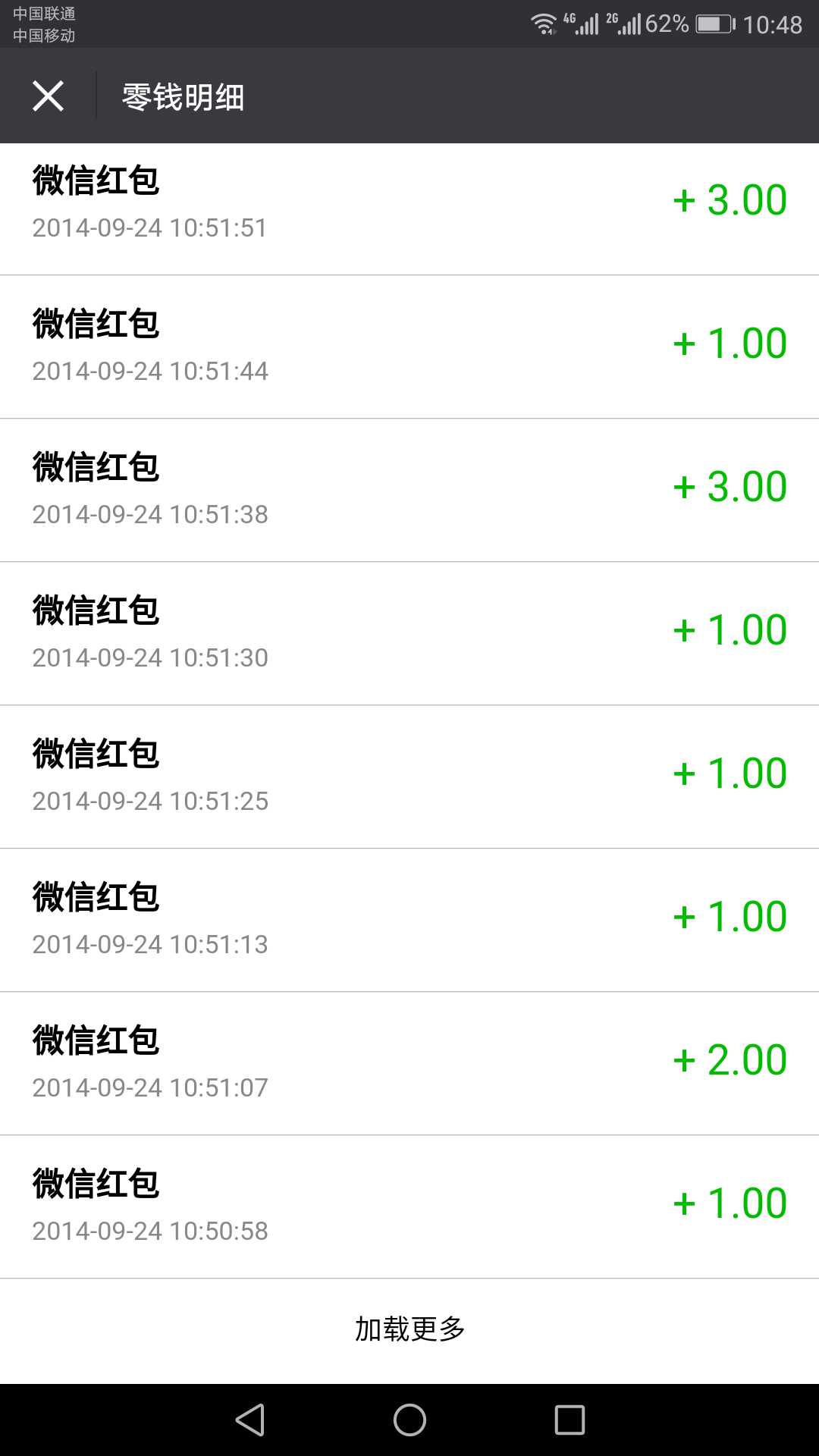The height and width of the screenshot is (1456, 819).
Task: Open the 微信红包 record from 10:51:51
Action: (x=409, y=209)
